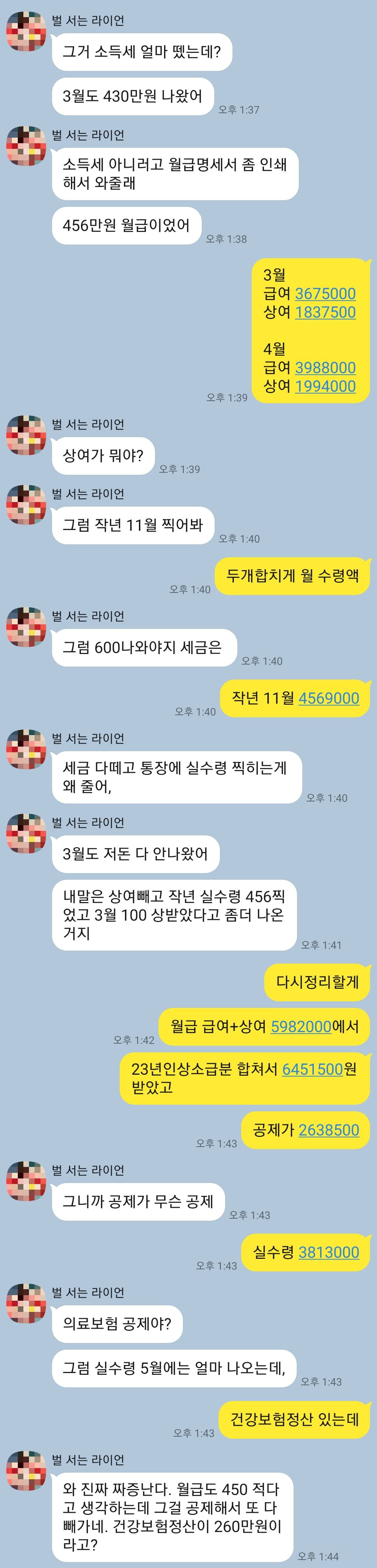Tap the linked number 3675000
The height and width of the screenshot is (1568, 377).
point(325,293)
